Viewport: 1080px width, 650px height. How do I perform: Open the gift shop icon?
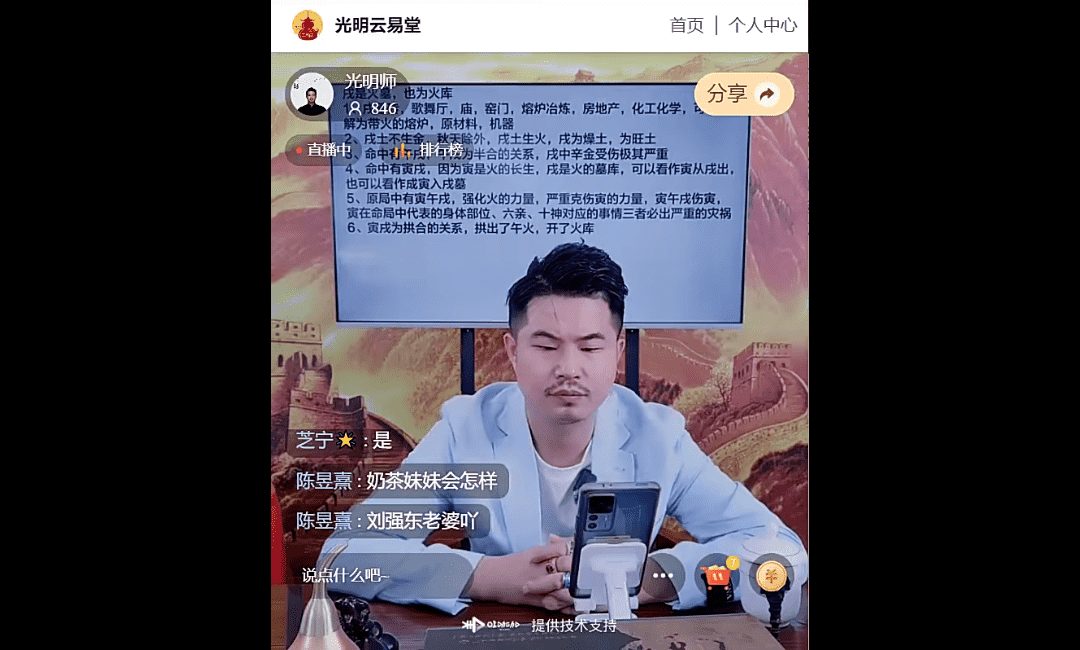tap(716, 576)
